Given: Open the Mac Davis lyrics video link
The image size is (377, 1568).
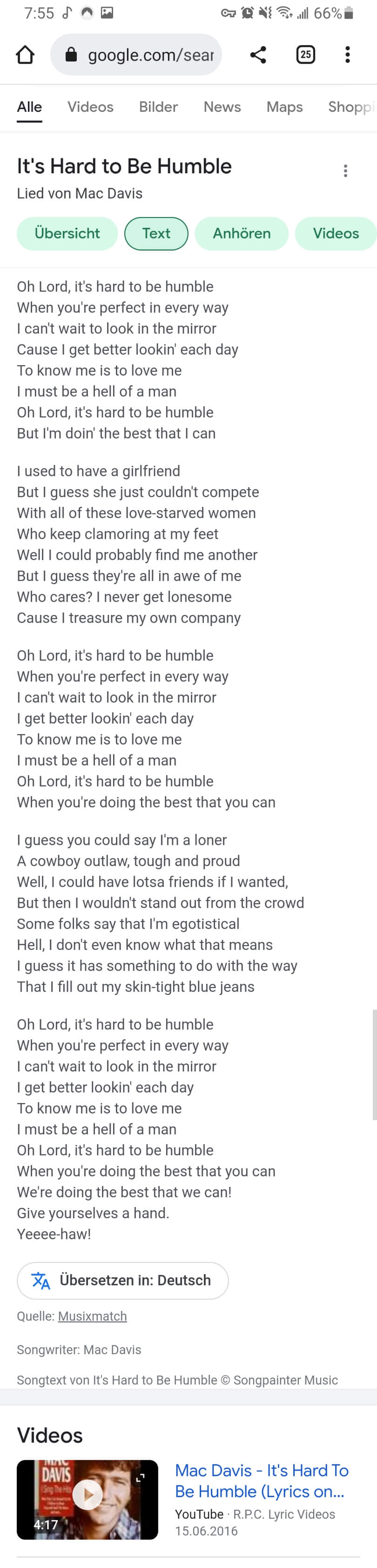Looking at the screenshot, I should tap(261, 1480).
